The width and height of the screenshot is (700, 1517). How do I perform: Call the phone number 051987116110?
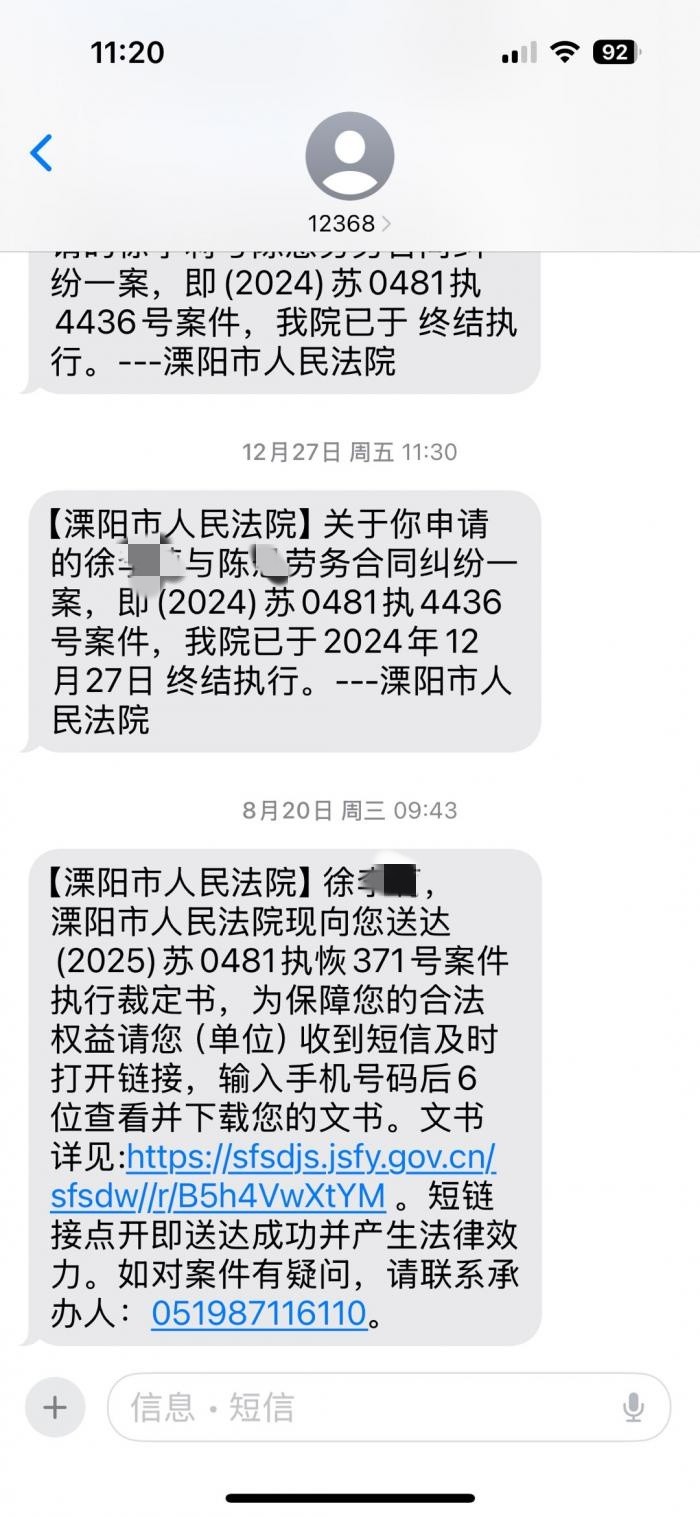click(259, 1312)
